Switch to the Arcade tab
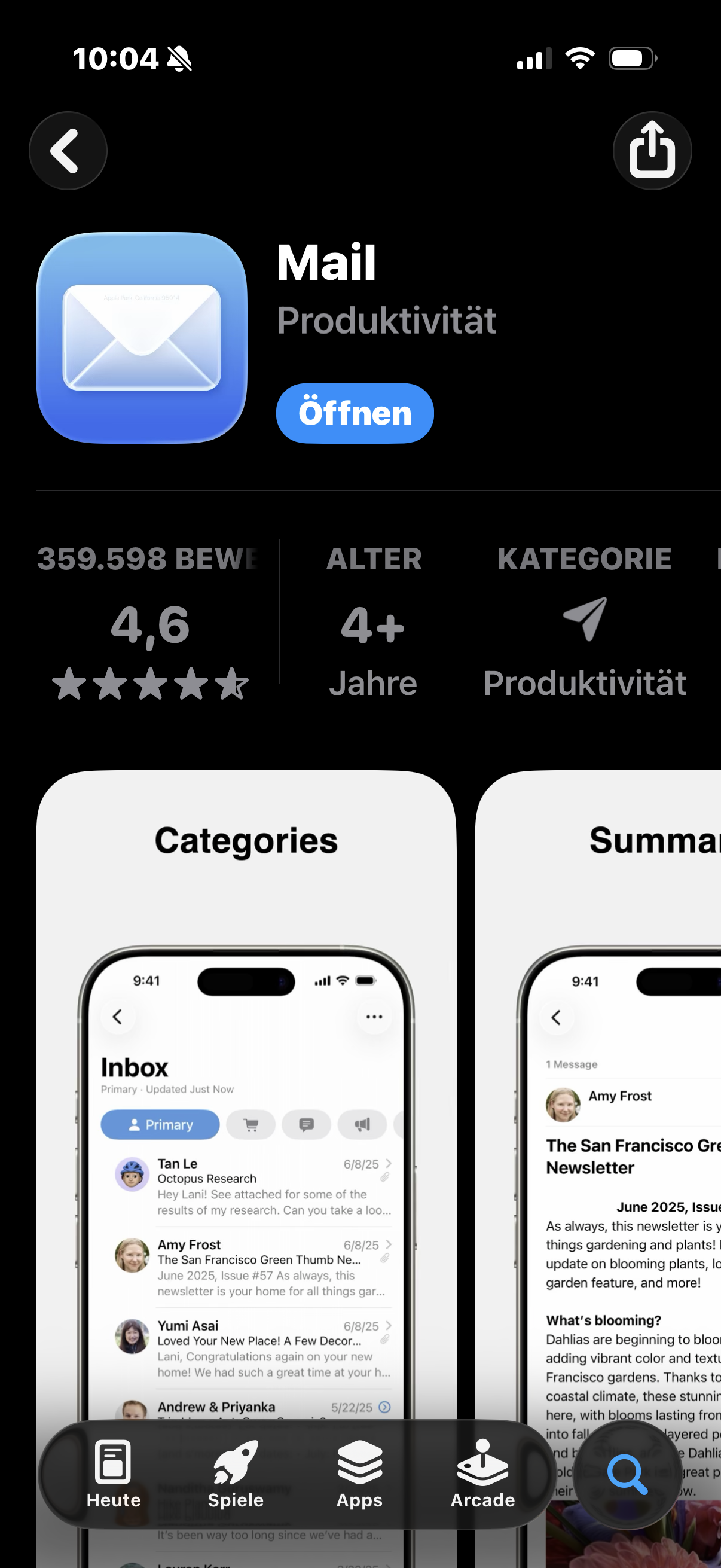 (482, 1474)
